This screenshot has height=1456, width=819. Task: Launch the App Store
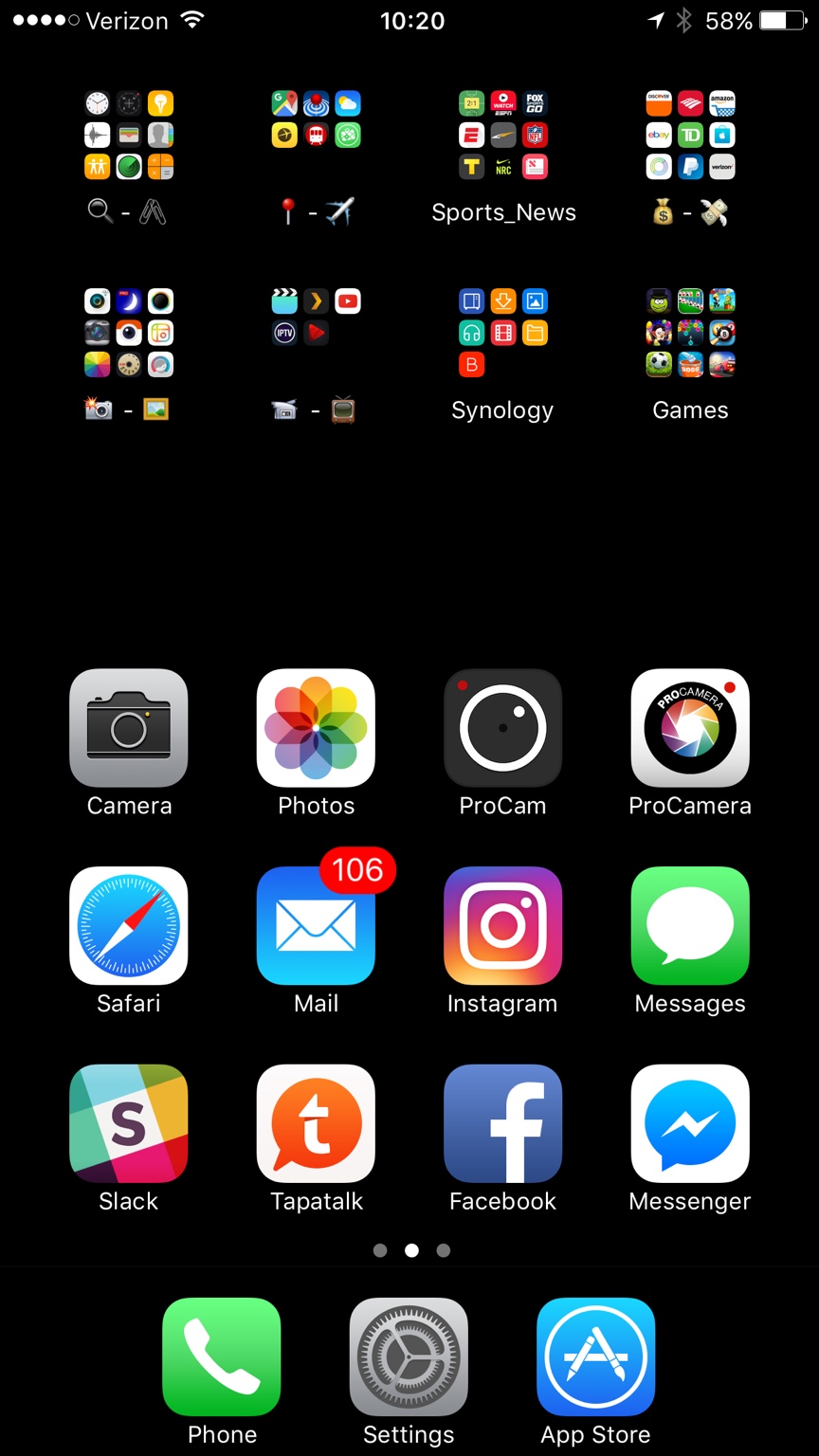pyautogui.click(x=595, y=1356)
